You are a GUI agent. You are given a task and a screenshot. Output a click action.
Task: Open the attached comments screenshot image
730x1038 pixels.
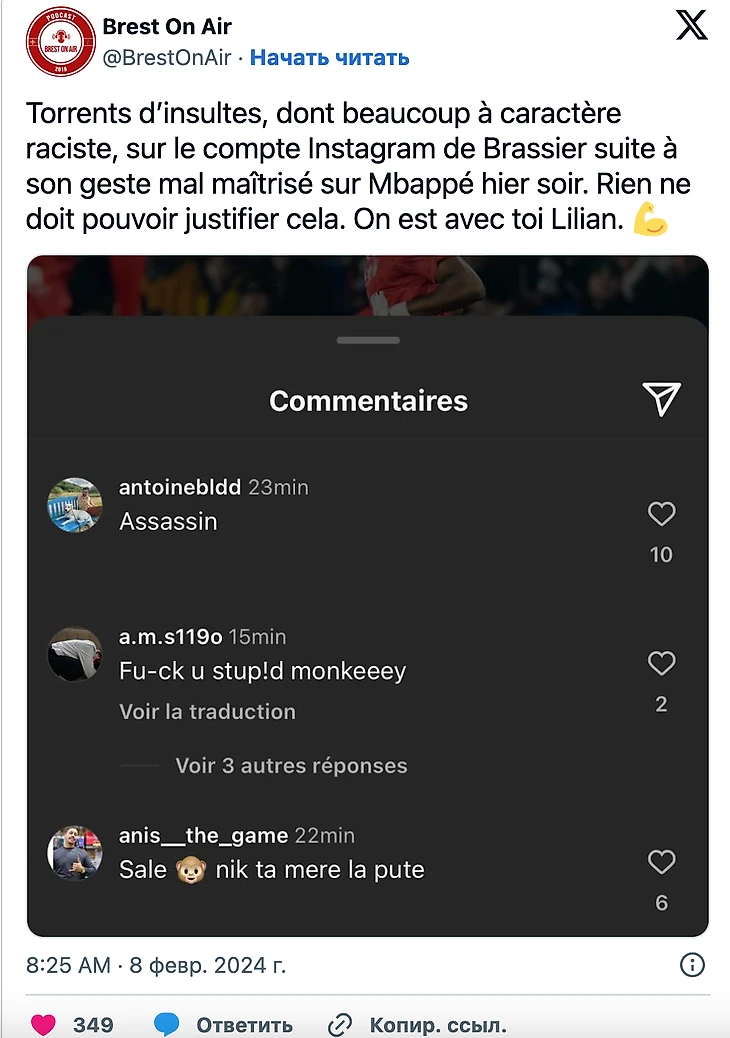pos(367,595)
